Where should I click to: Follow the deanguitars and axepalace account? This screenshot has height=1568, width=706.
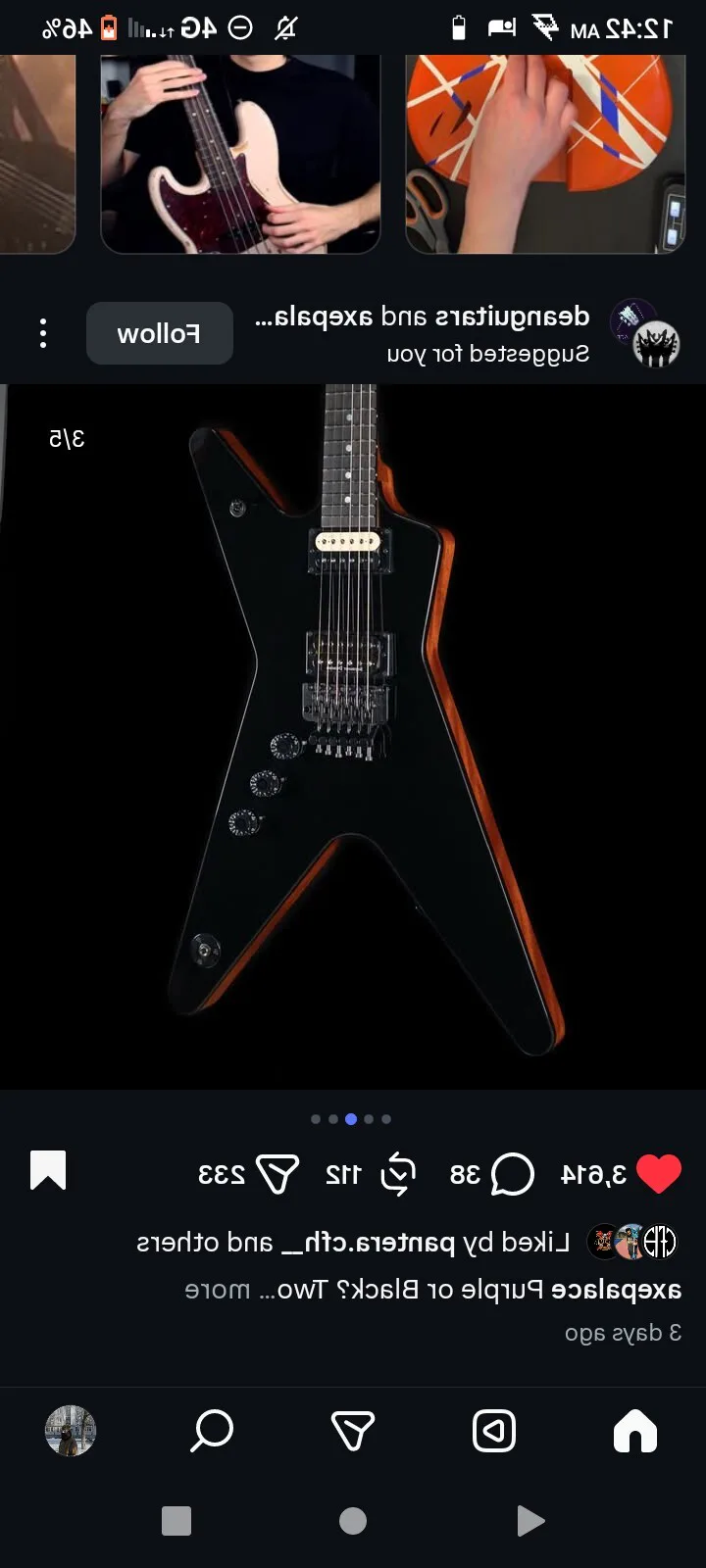(159, 334)
